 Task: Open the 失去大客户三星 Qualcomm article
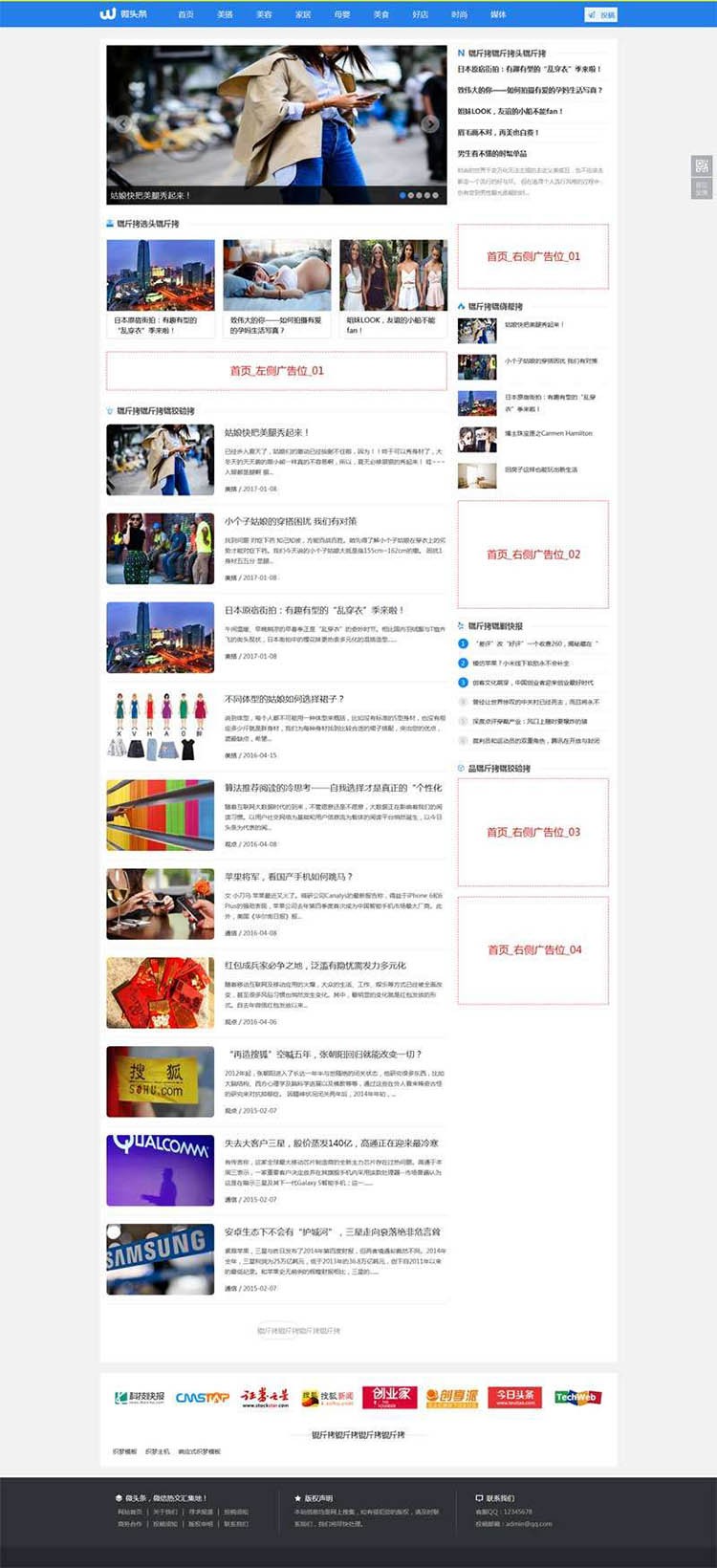tap(331, 1143)
